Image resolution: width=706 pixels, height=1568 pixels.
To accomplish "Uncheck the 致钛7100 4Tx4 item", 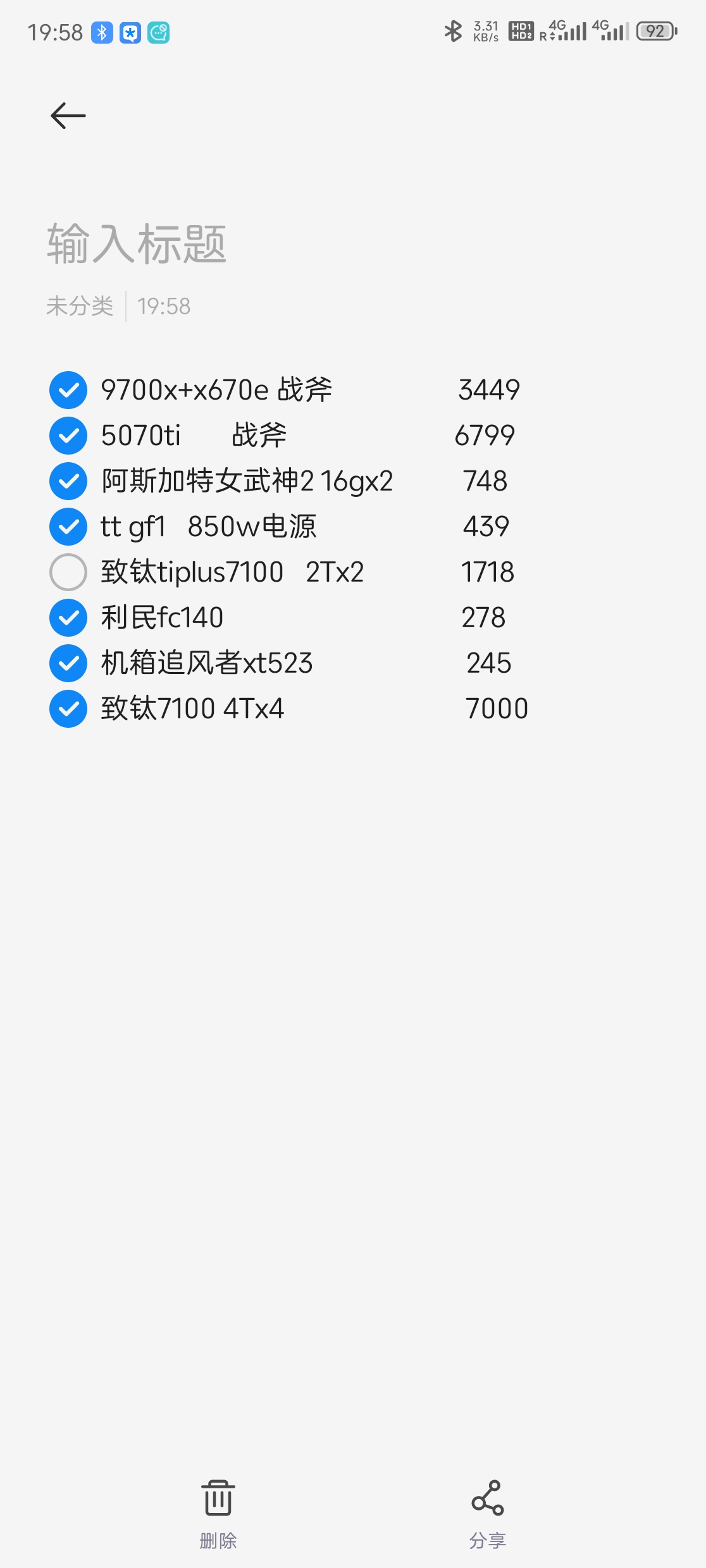I will (x=68, y=709).
